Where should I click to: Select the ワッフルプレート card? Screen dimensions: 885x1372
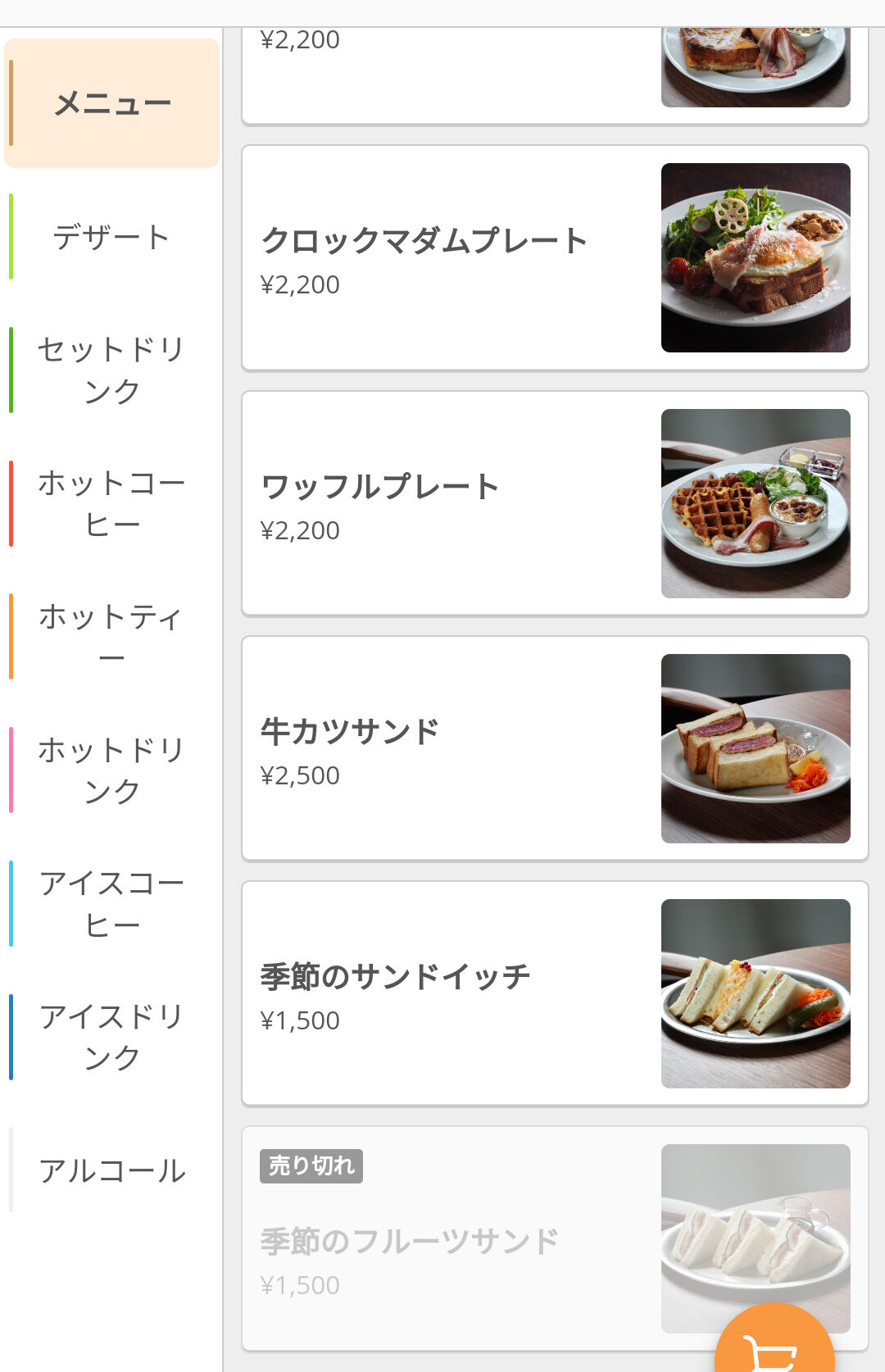[554, 503]
